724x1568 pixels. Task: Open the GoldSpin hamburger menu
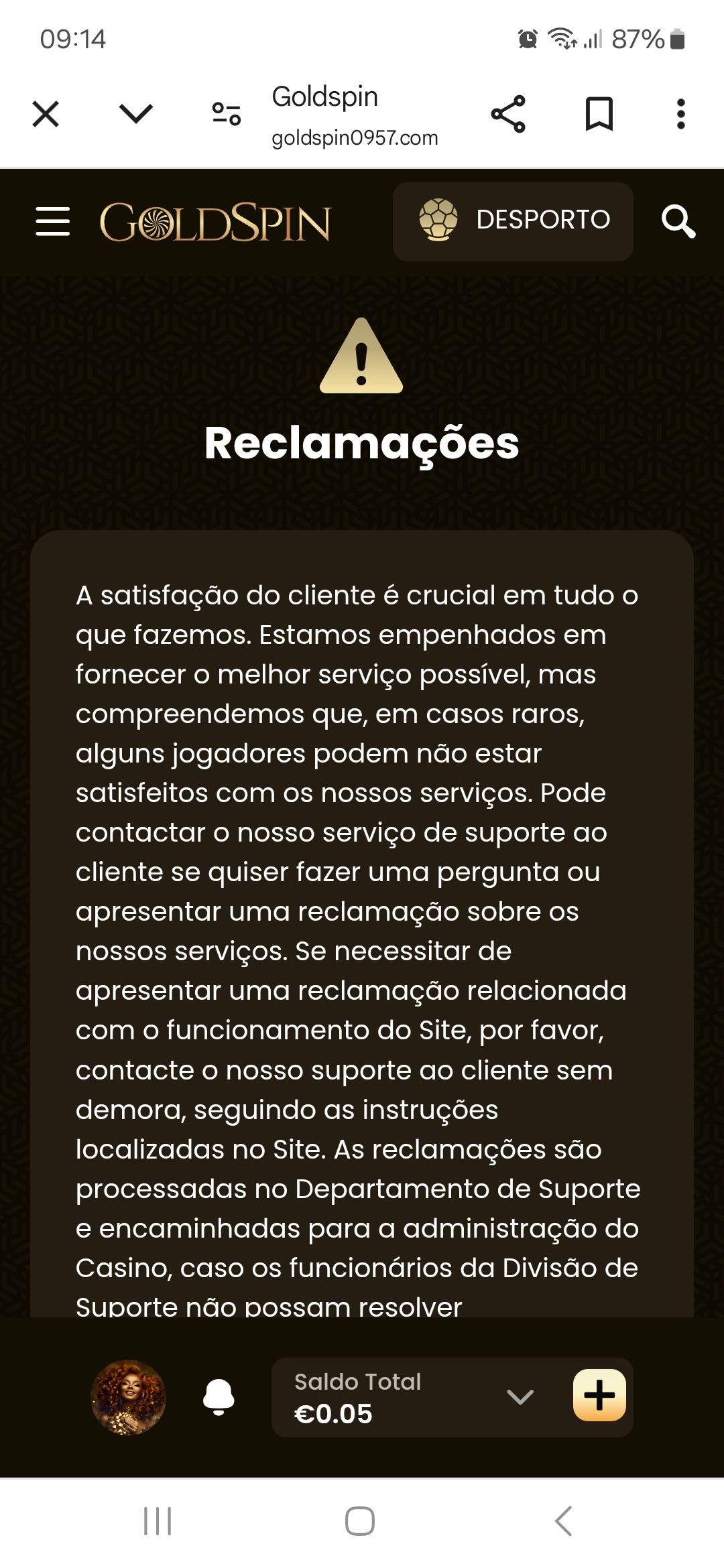click(52, 222)
